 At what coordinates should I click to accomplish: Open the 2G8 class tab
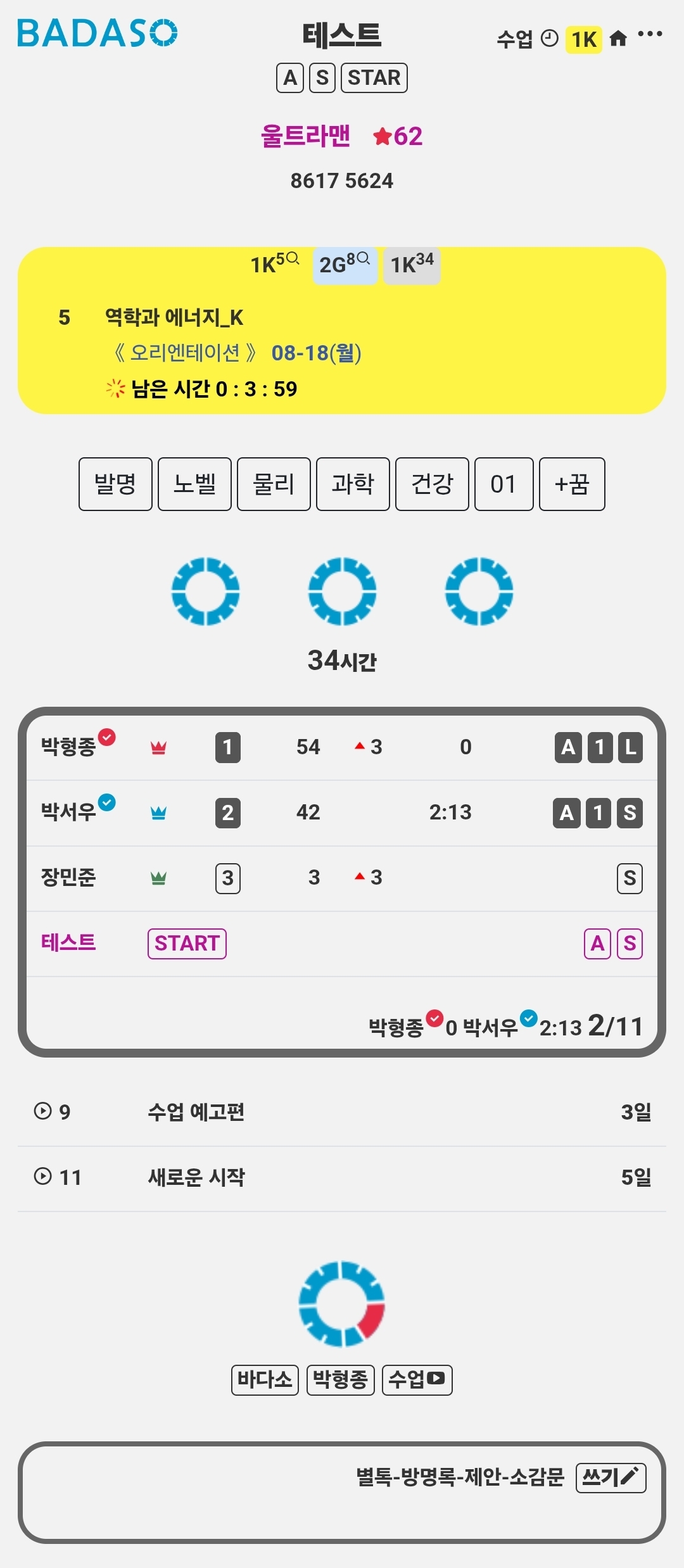click(345, 264)
